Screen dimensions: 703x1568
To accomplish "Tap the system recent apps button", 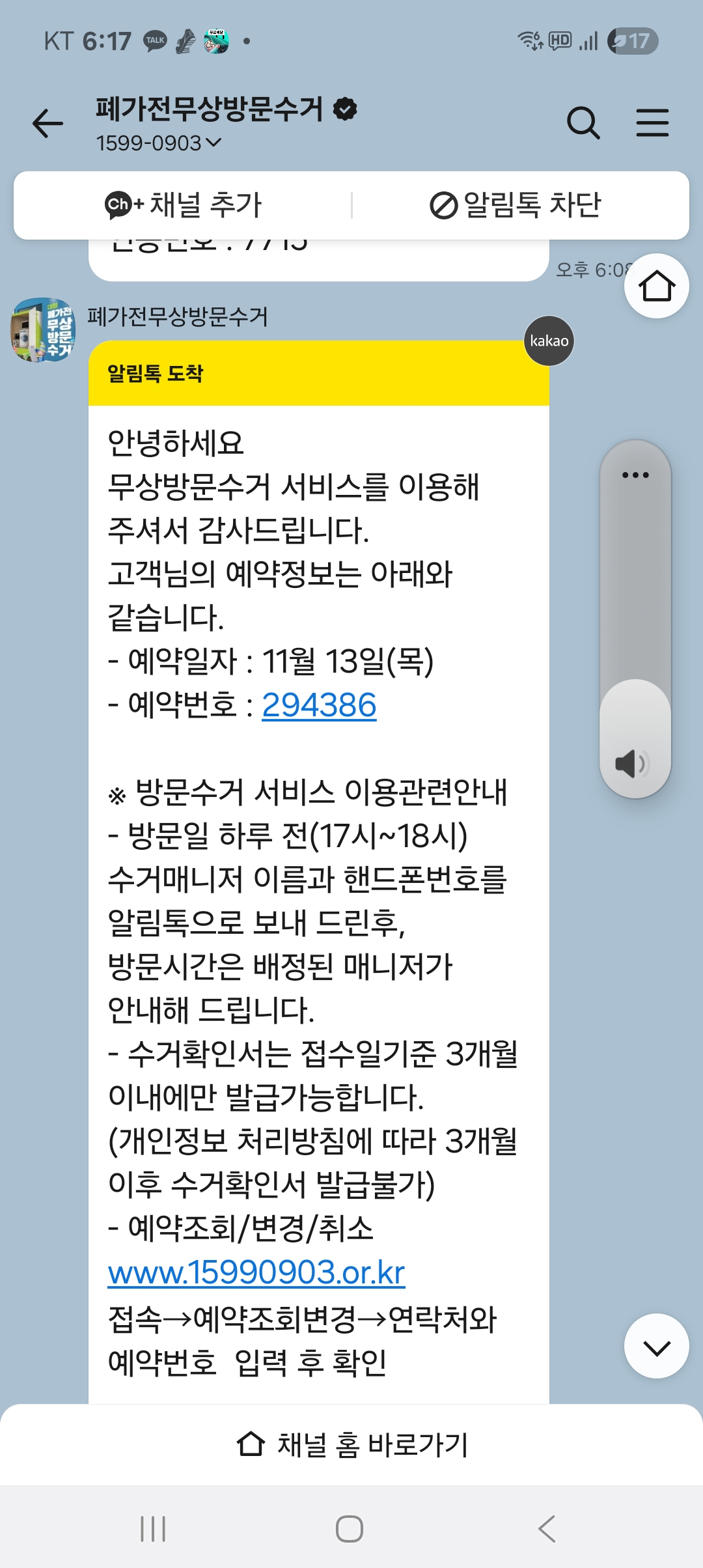I will pyautogui.click(x=153, y=1528).
